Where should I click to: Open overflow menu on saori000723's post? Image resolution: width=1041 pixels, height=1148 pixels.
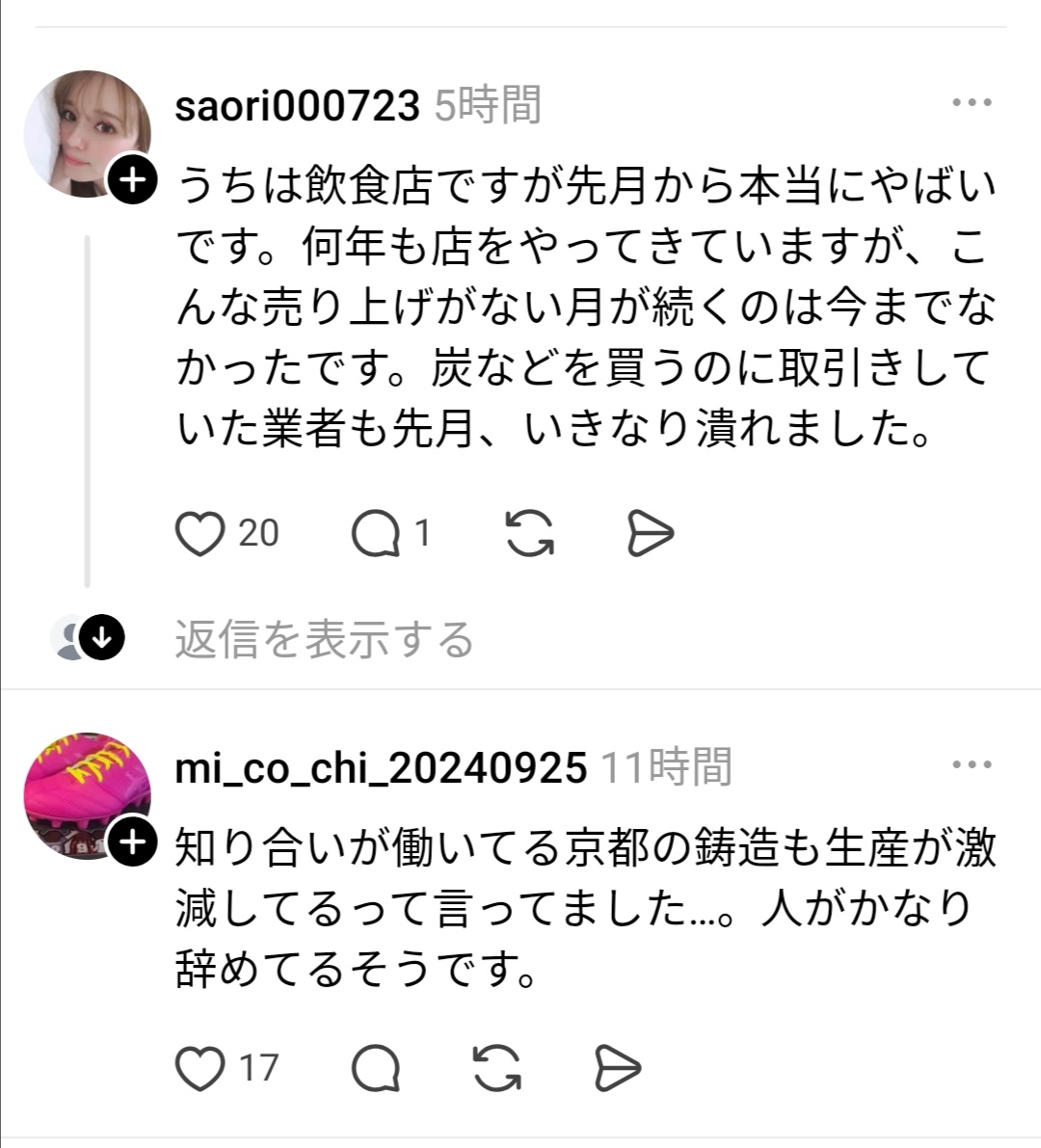click(x=971, y=103)
